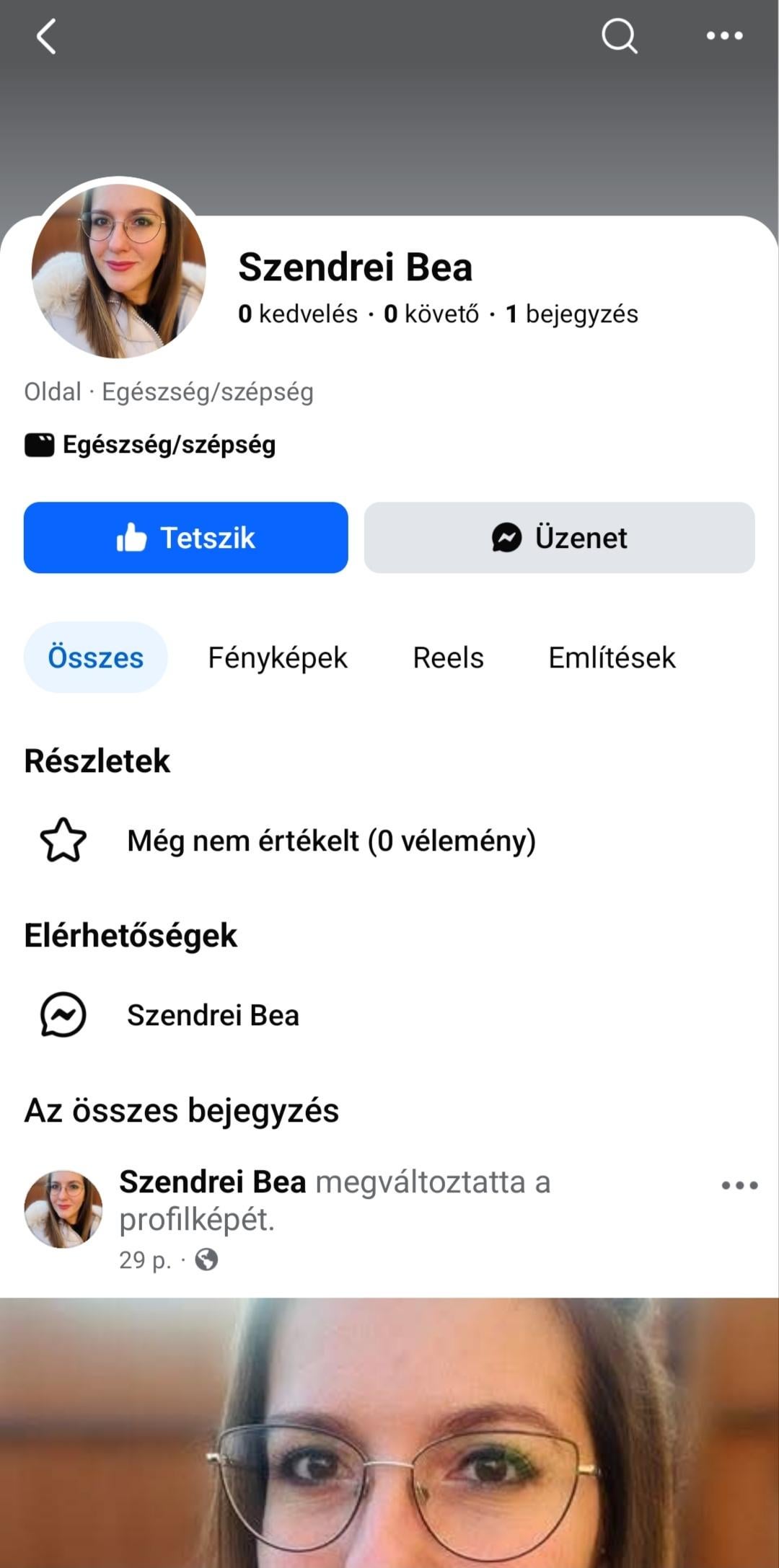Image resolution: width=779 pixels, height=1568 pixels.
Task: Switch to the Említések tab
Action: point(612,657)
